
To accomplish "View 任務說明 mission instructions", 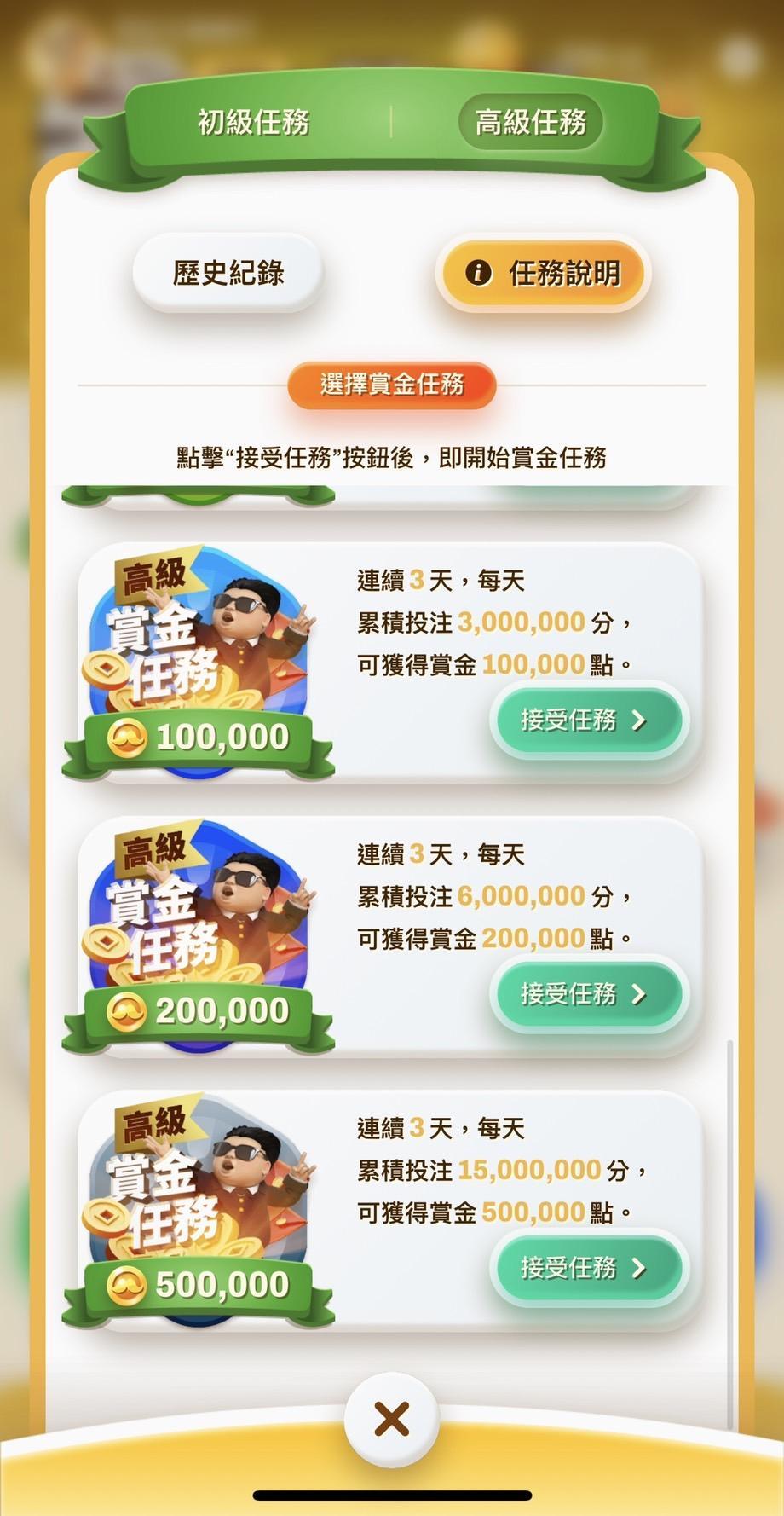I will tap(543, 273).
